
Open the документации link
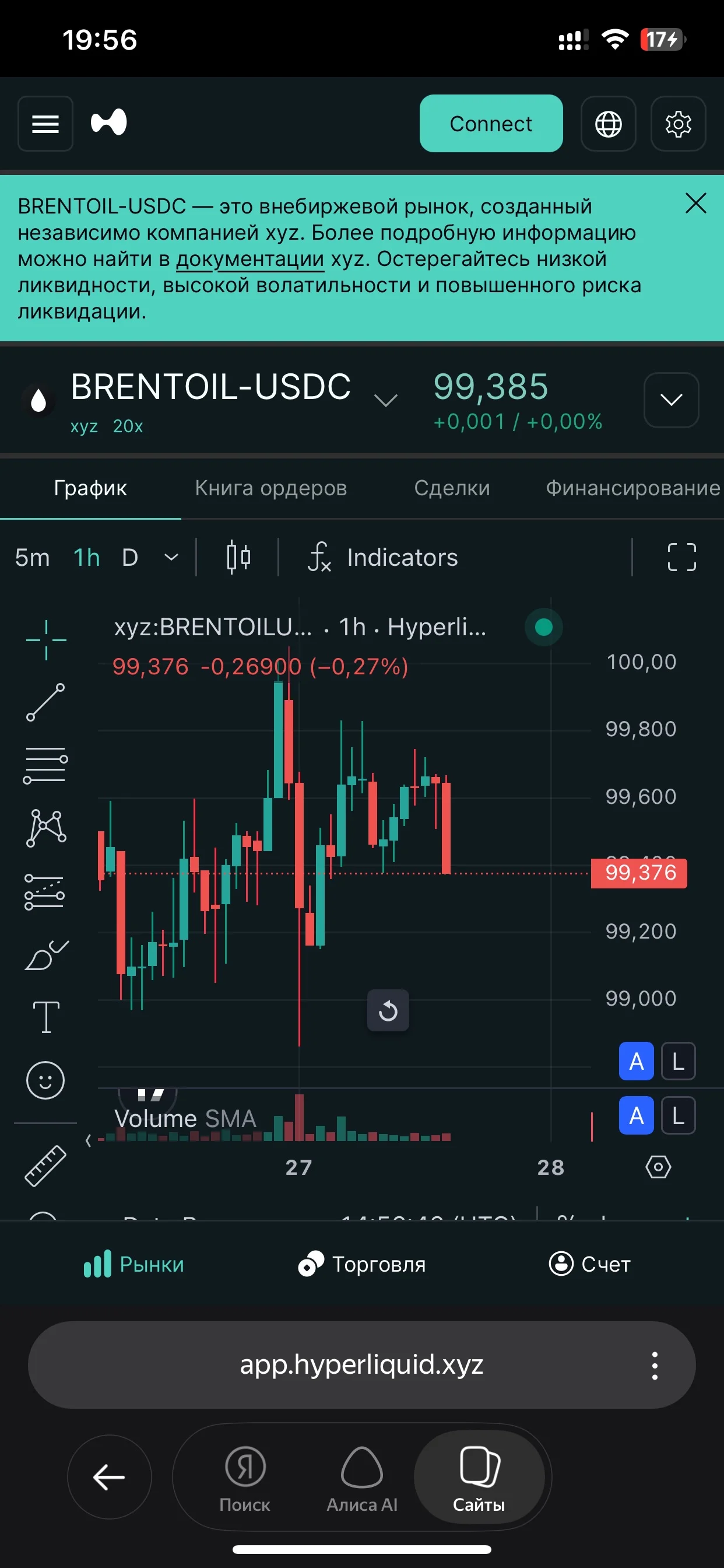(x=250, y=260)
